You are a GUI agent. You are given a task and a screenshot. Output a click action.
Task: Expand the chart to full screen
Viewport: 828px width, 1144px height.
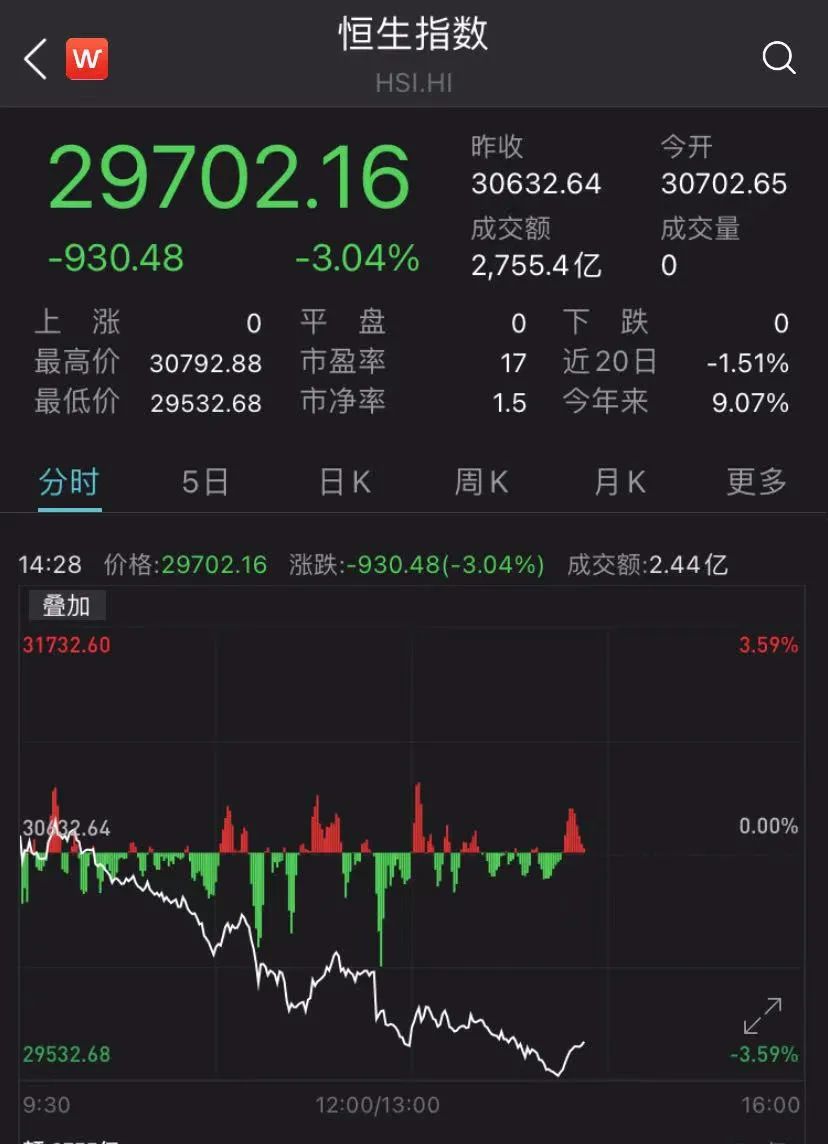click(x=763, y=1016)
